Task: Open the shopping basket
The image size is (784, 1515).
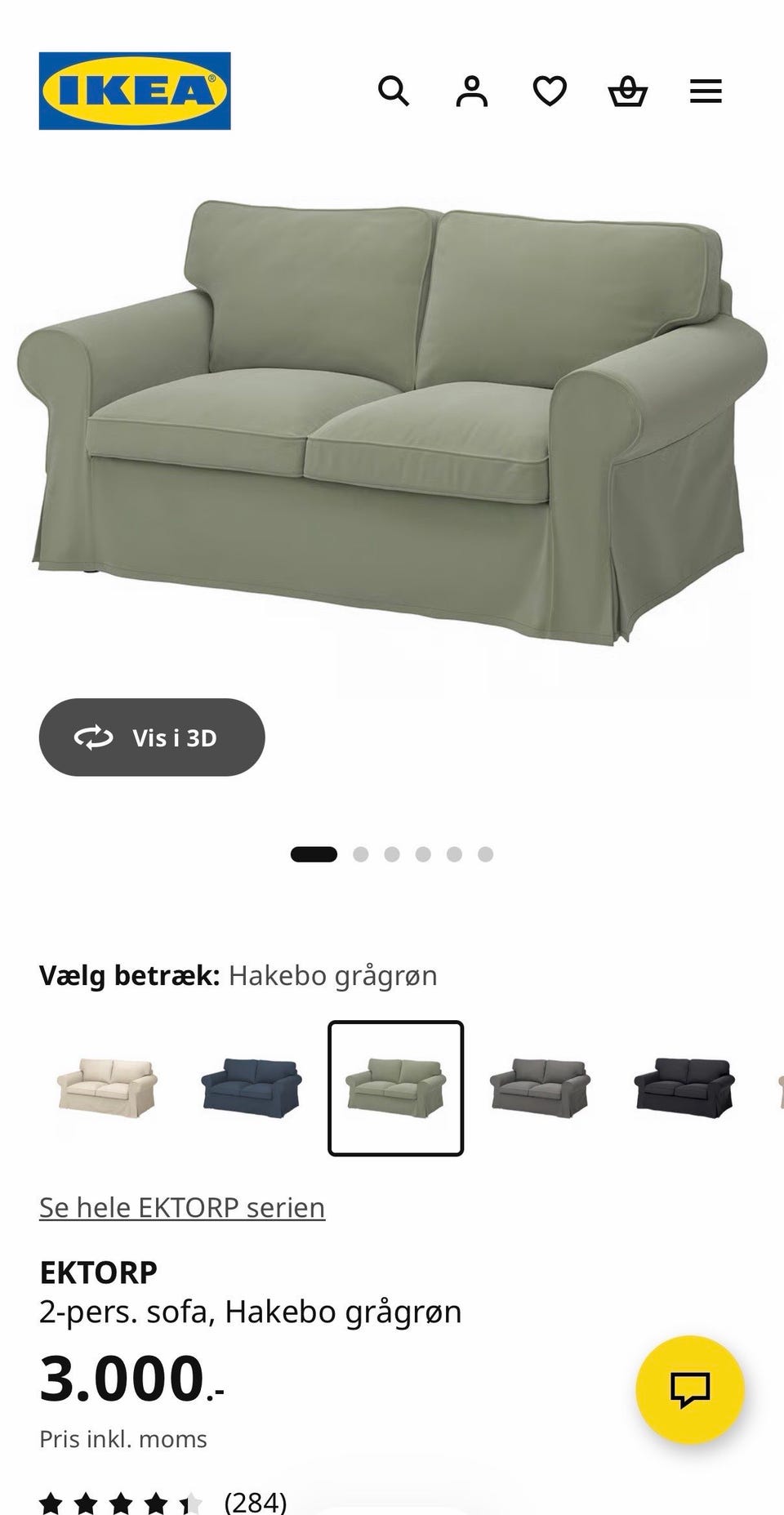Action: click(x=628, y=91)
